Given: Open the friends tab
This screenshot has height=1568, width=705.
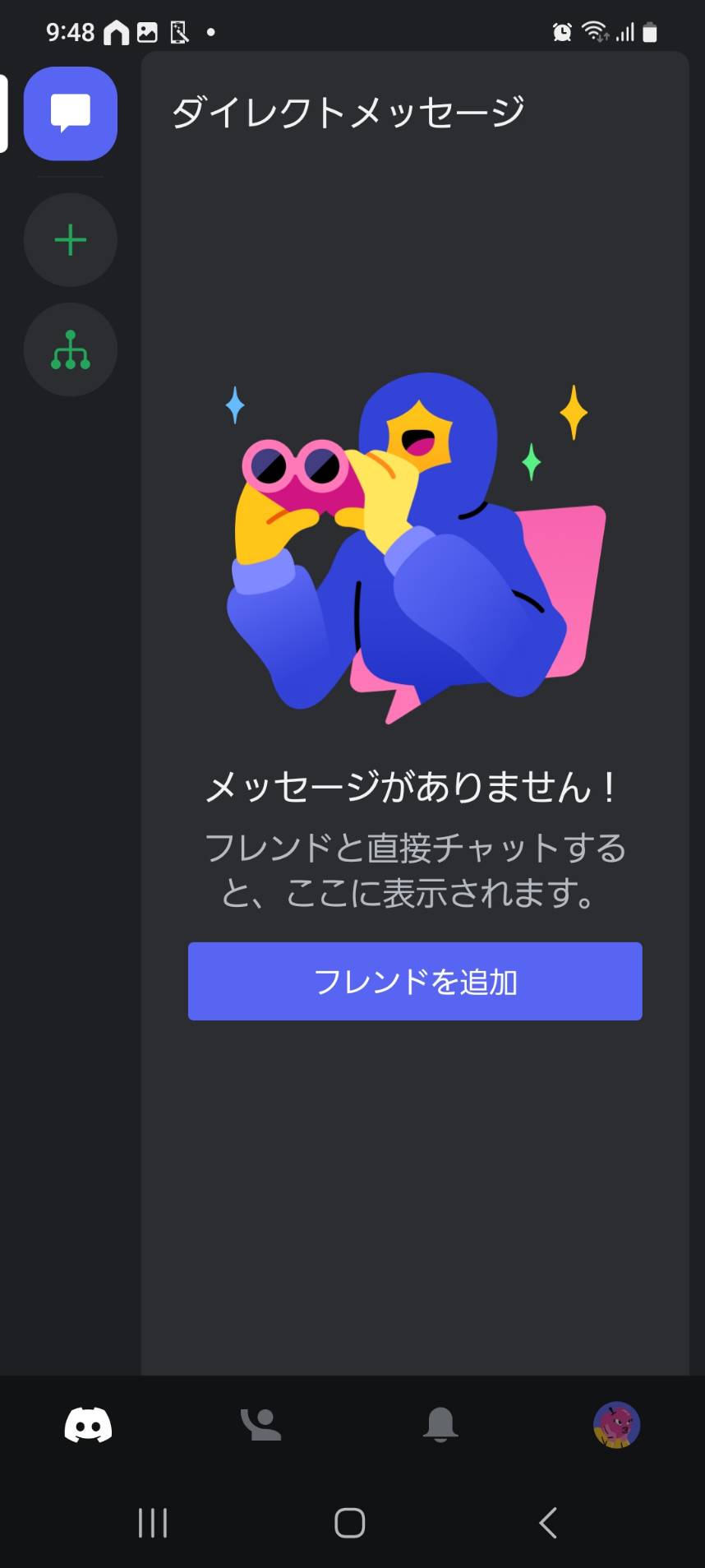Looking at the screenshot, I should 261,1425.
